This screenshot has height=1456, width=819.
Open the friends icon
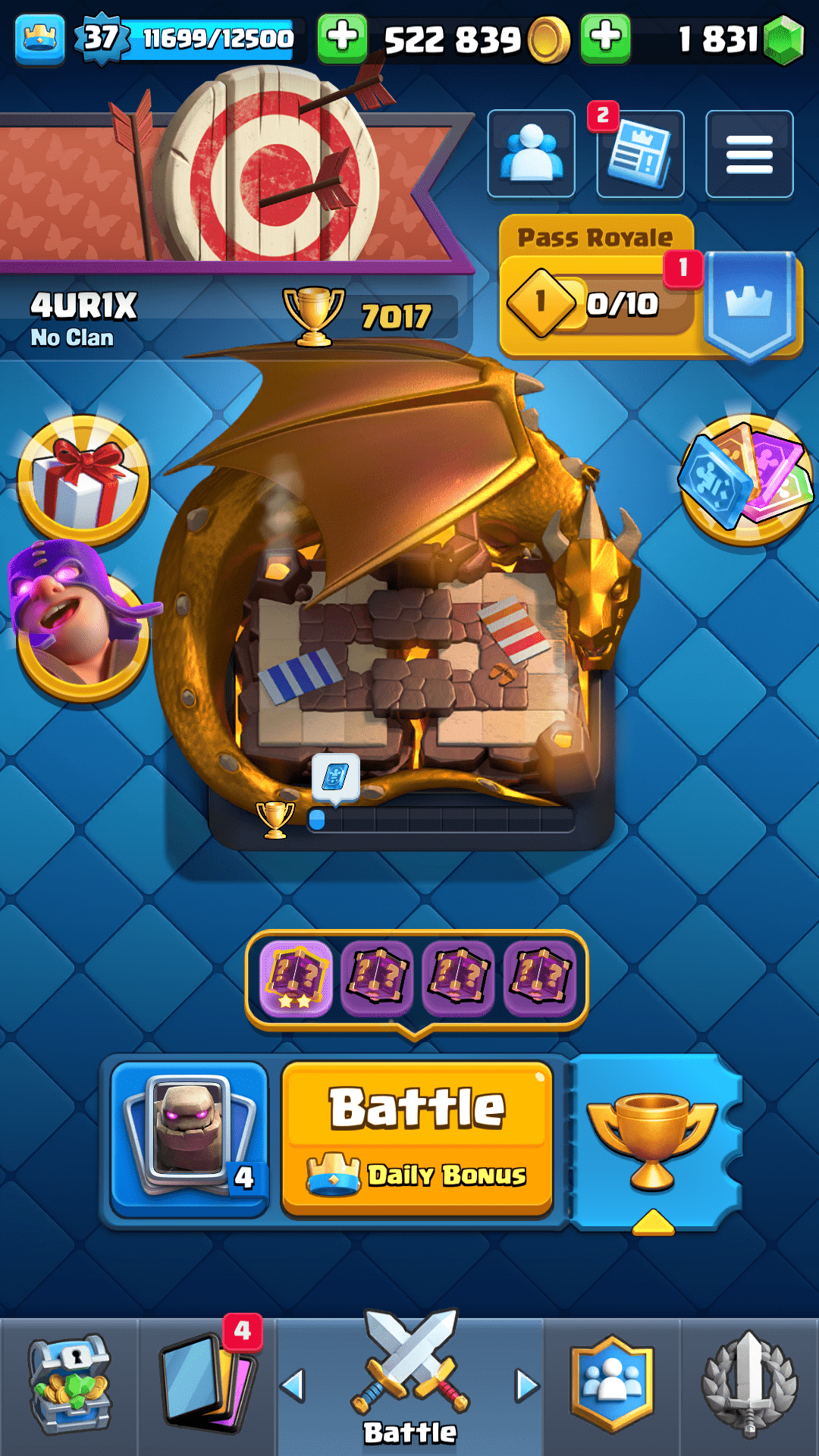(531, 154)
